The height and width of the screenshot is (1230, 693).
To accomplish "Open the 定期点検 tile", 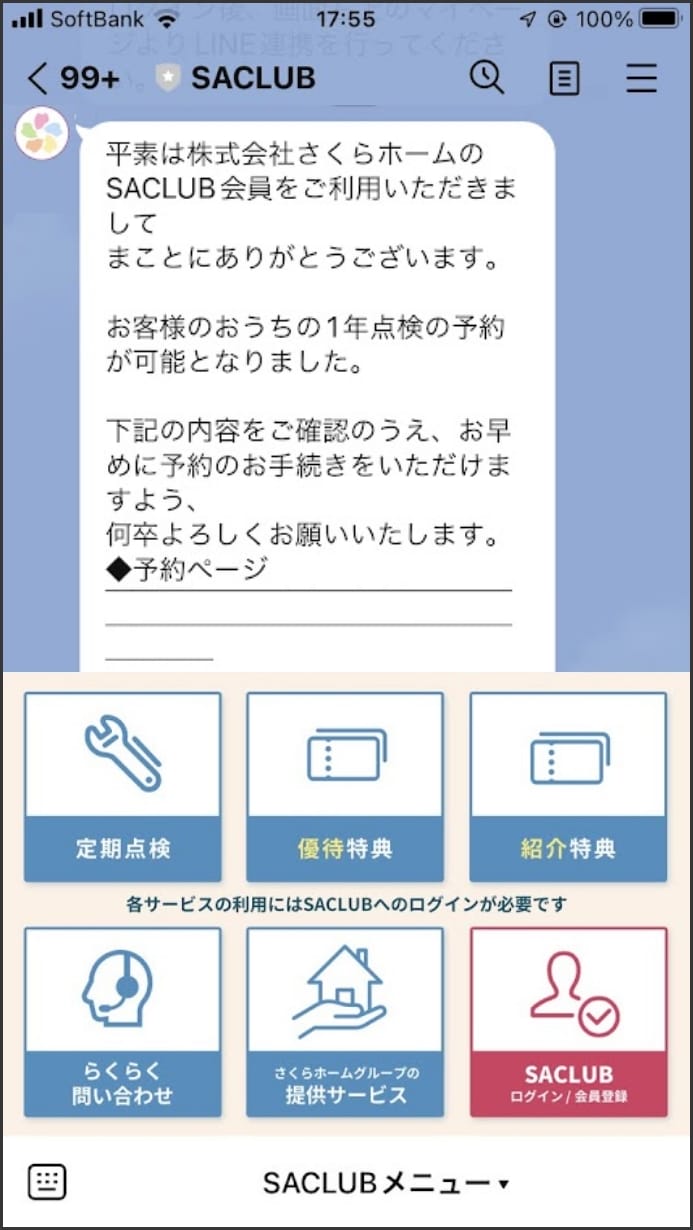I will 123,787.
